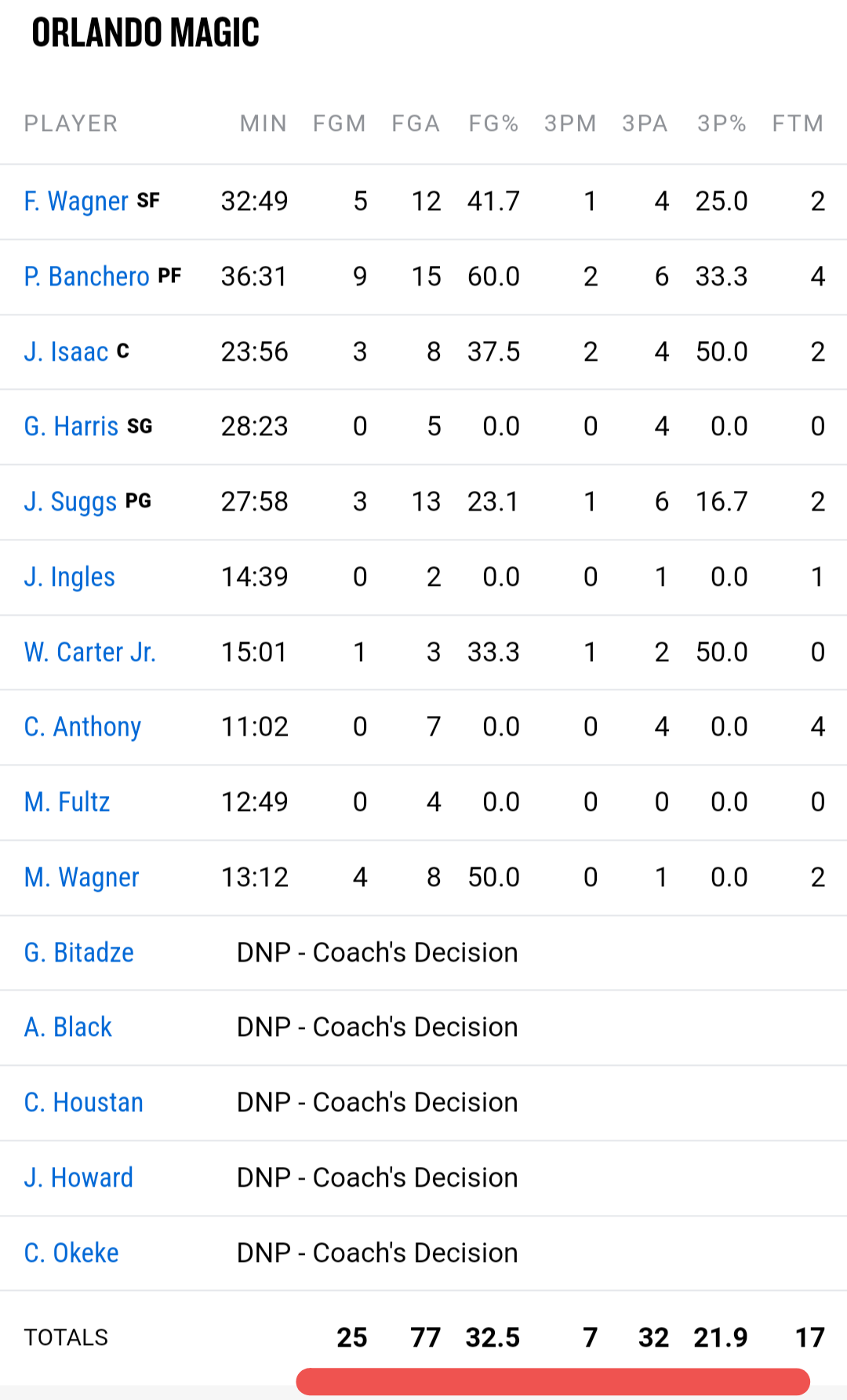This screenshot has width=847, height=1400.
Task: Tap the red horizontal table scrollbar
Action: pos(553,1382)
